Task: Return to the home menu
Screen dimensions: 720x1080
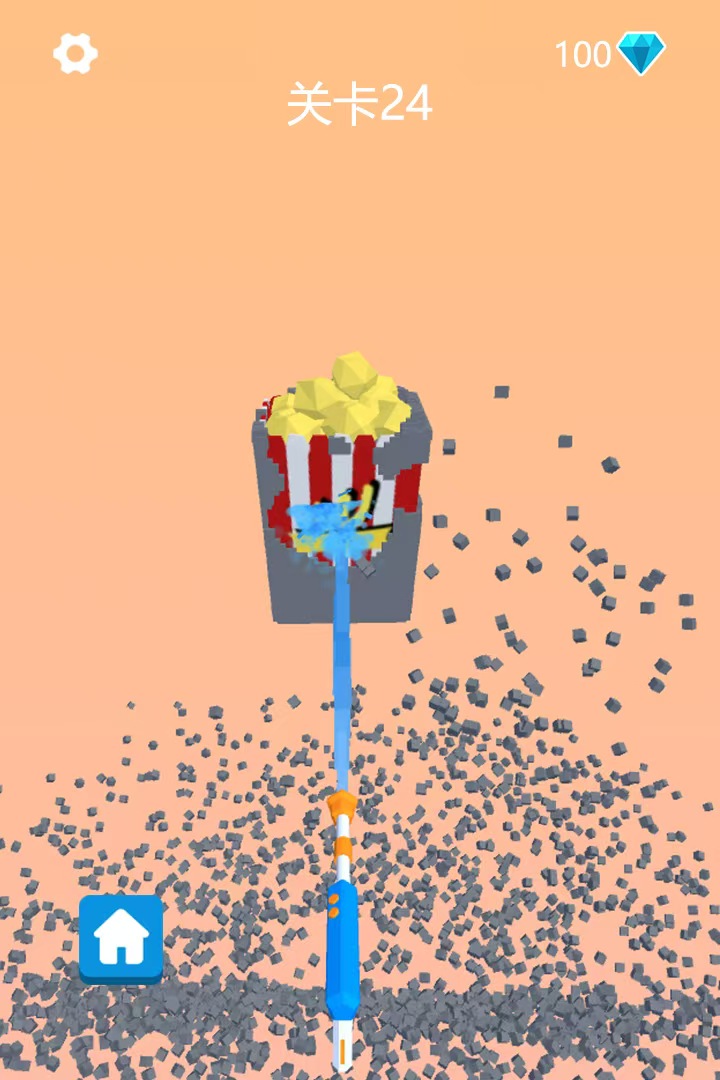Action: pos(121,937)
